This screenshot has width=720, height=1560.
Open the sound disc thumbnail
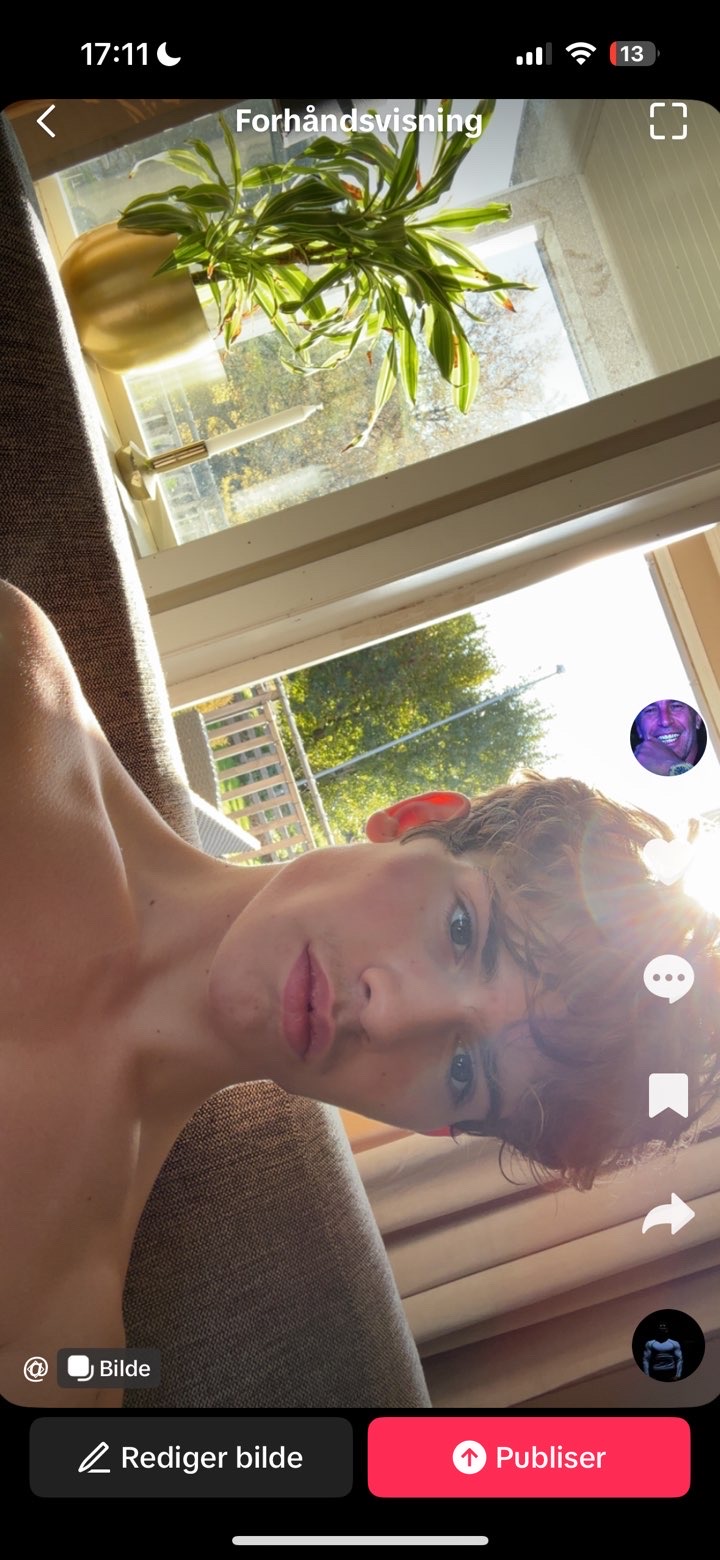point(668,1346)
